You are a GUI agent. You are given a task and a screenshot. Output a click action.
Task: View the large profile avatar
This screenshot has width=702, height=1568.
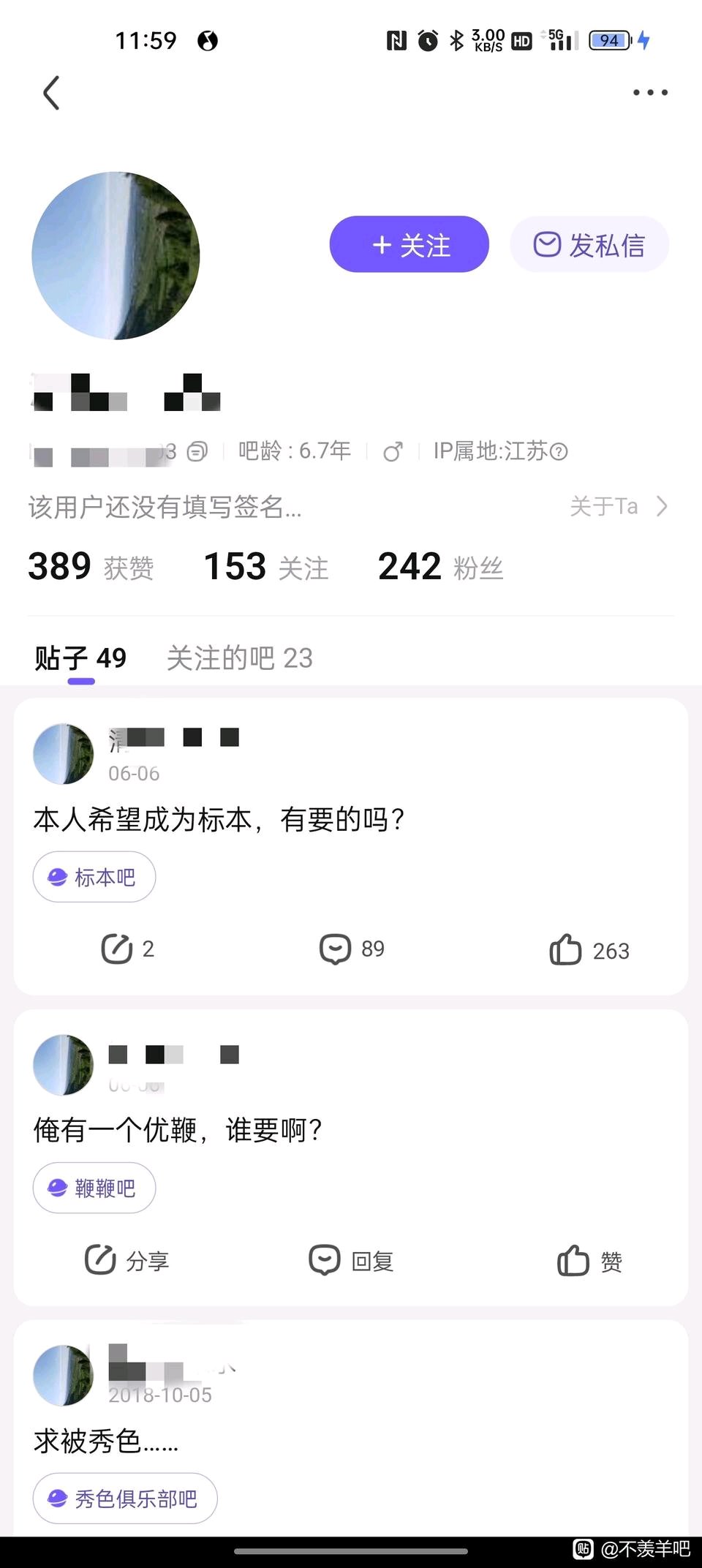pos(116,255)
